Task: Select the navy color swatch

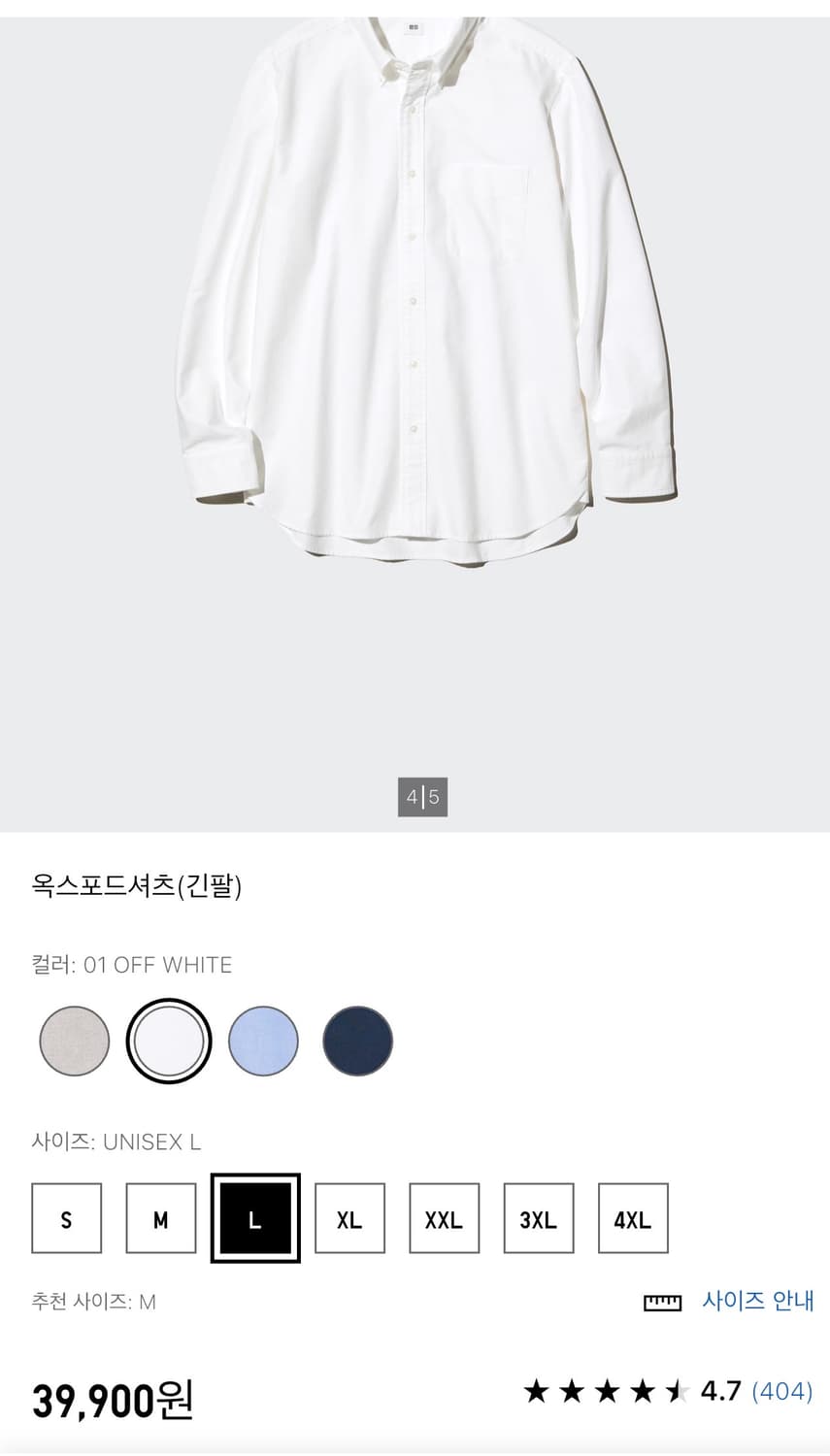Action: [355, 1041]
